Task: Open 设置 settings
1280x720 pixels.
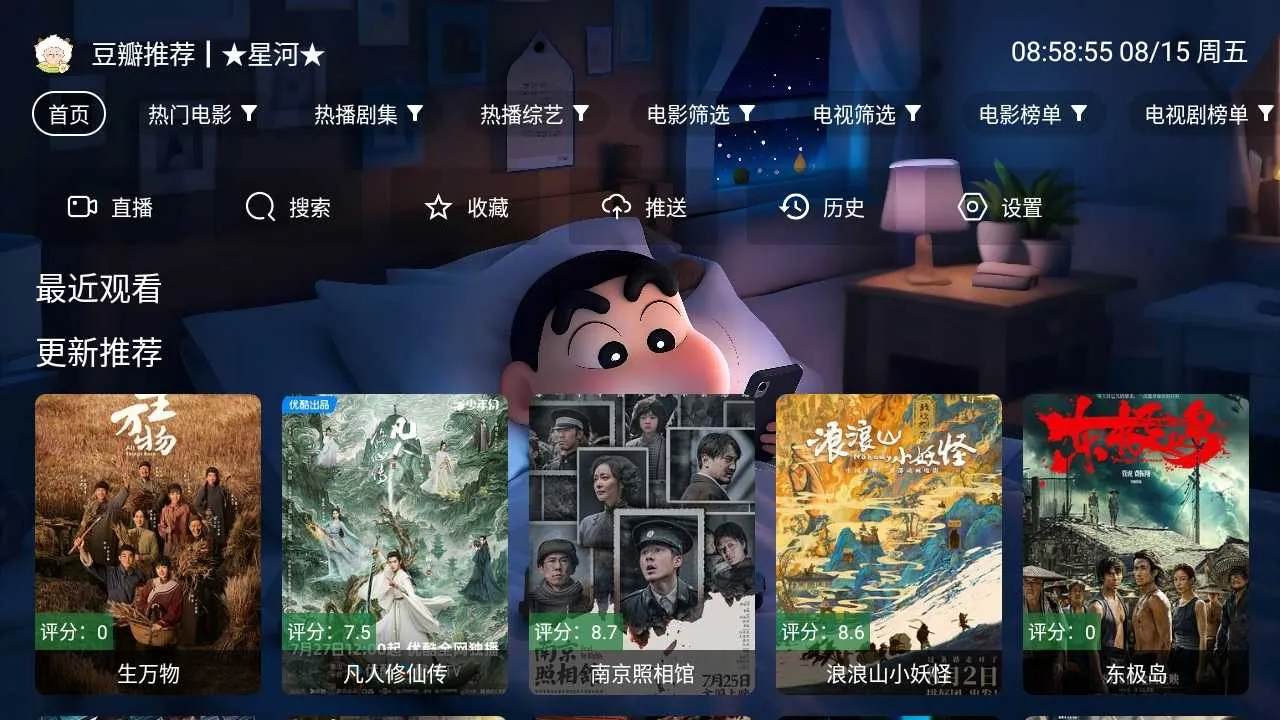Action: tap(1001, 207)
